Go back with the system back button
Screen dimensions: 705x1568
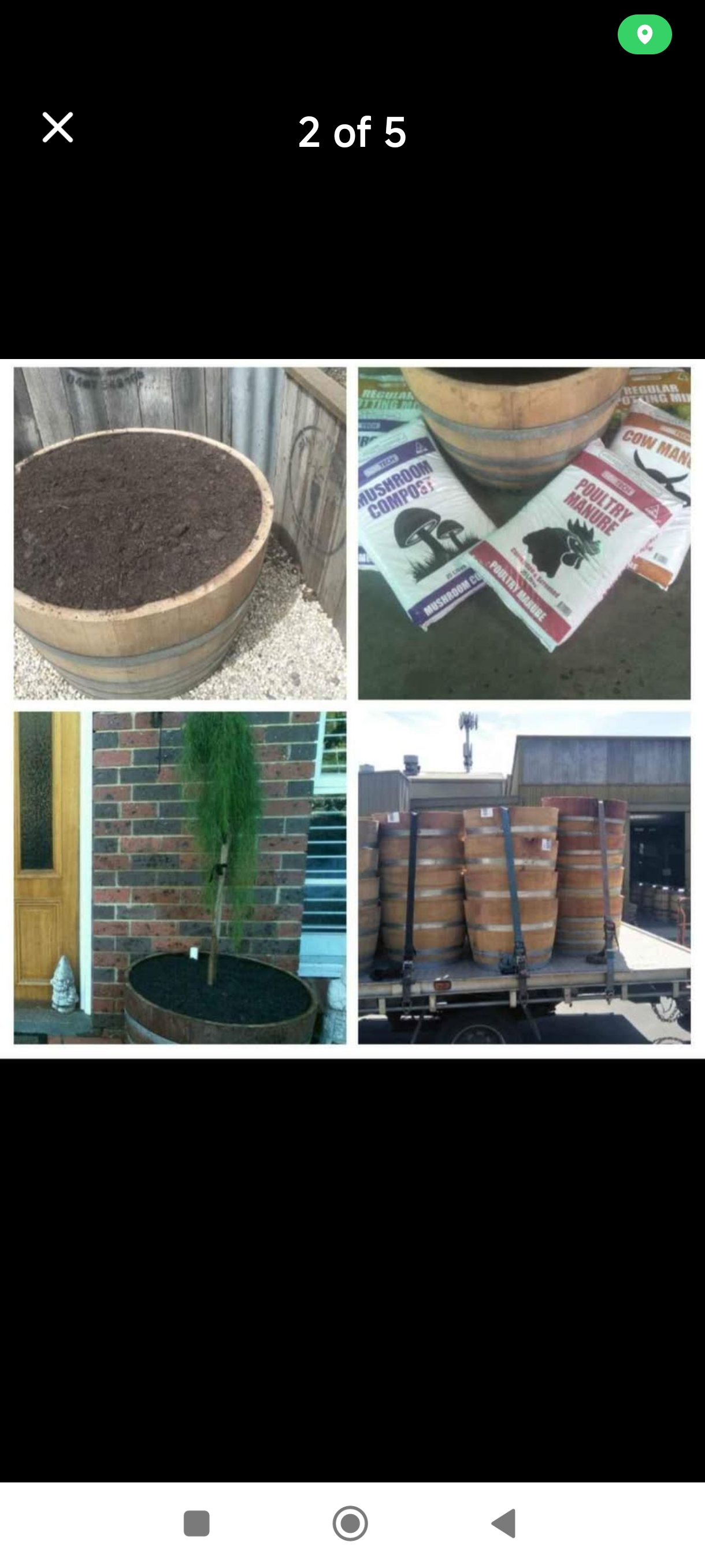[x=504, y=1523]
